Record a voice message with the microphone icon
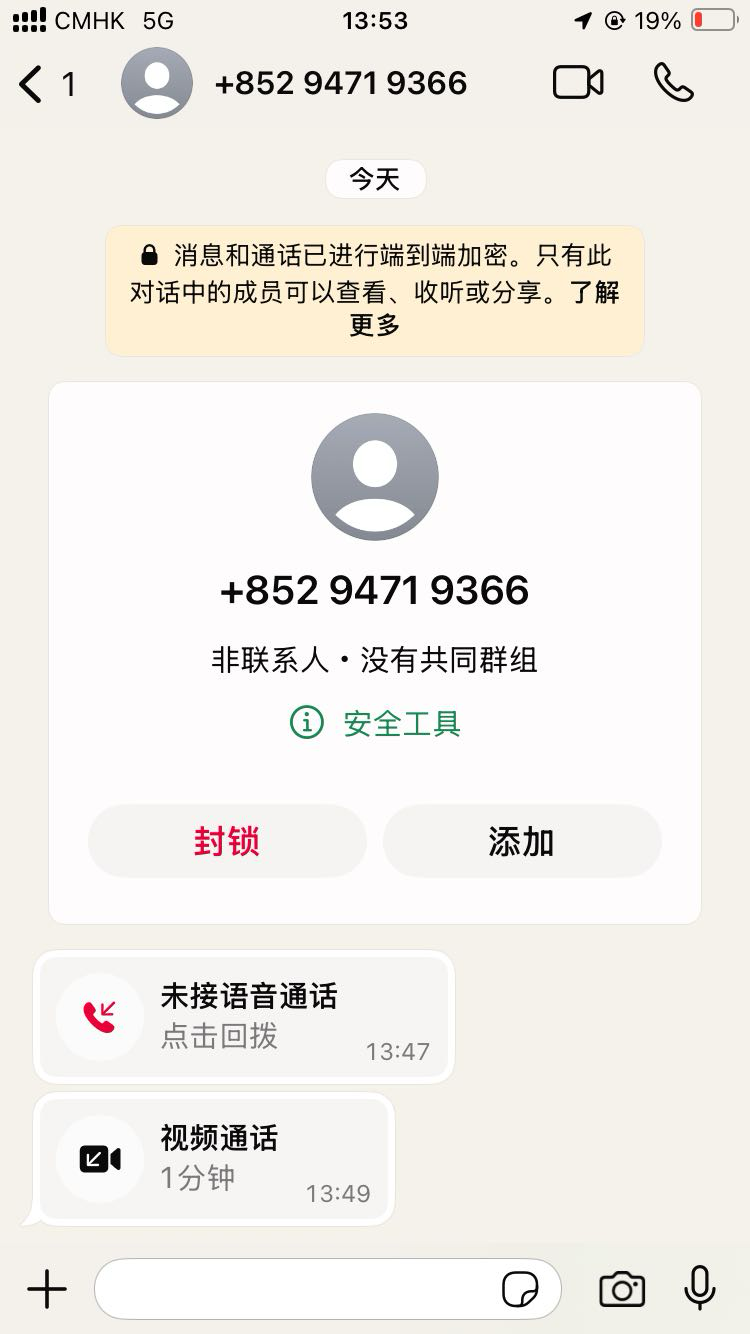This screenshot has height=1334, width=750. [x=699, y=1289]
